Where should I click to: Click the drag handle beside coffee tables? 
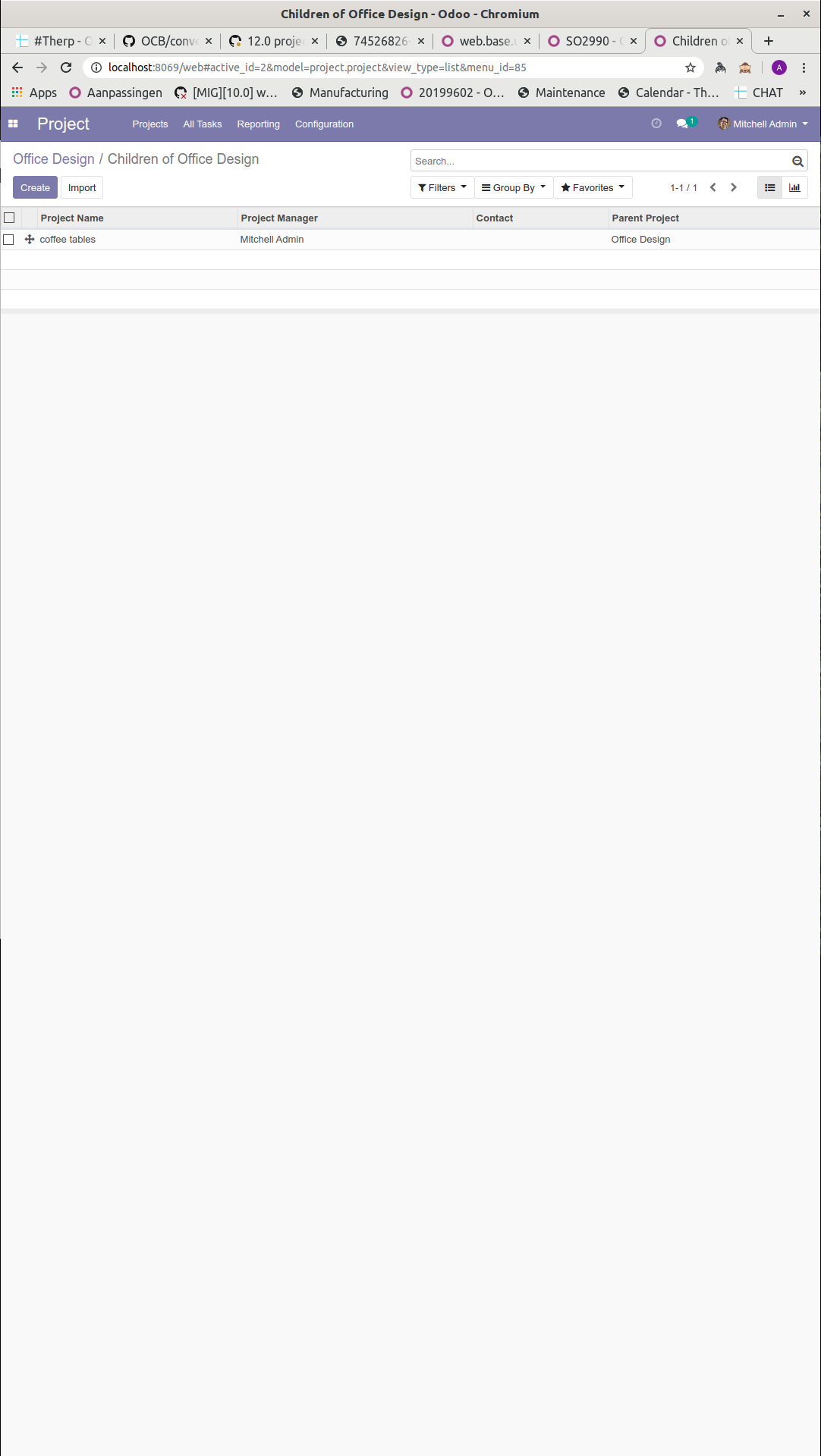pyautogui.click(x=29, y=239)
